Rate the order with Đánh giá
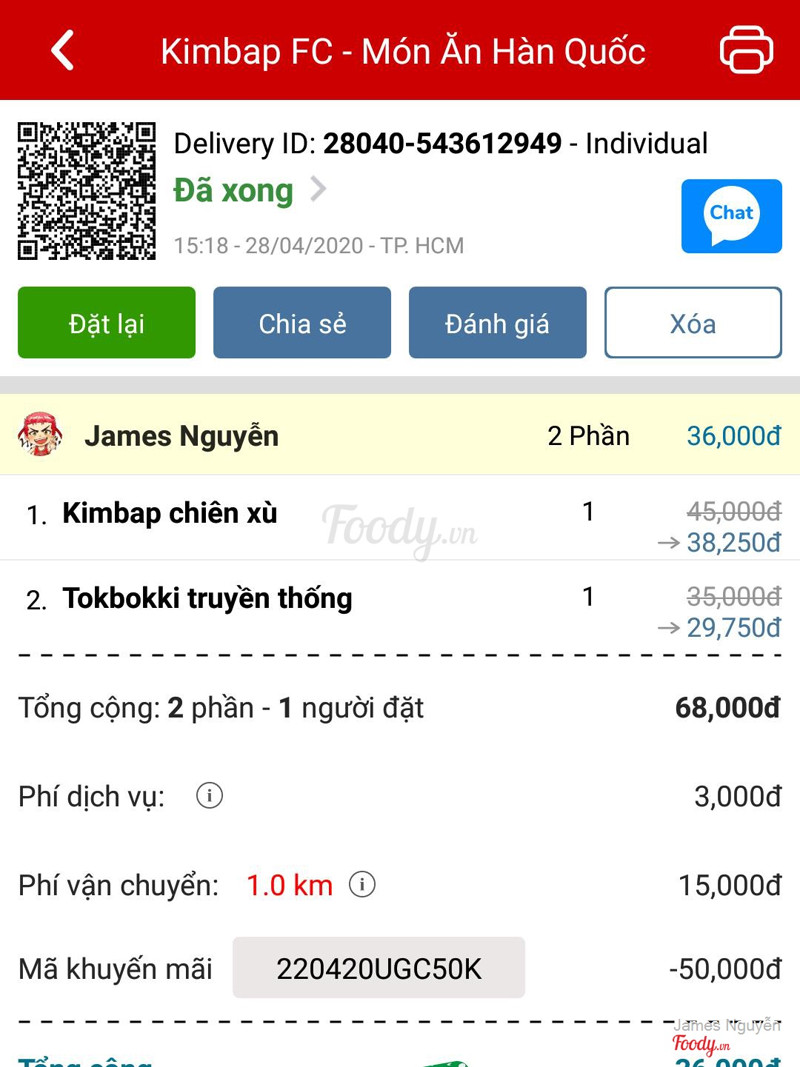Screen dimensions: 800x1067 [x=497, y=323]
